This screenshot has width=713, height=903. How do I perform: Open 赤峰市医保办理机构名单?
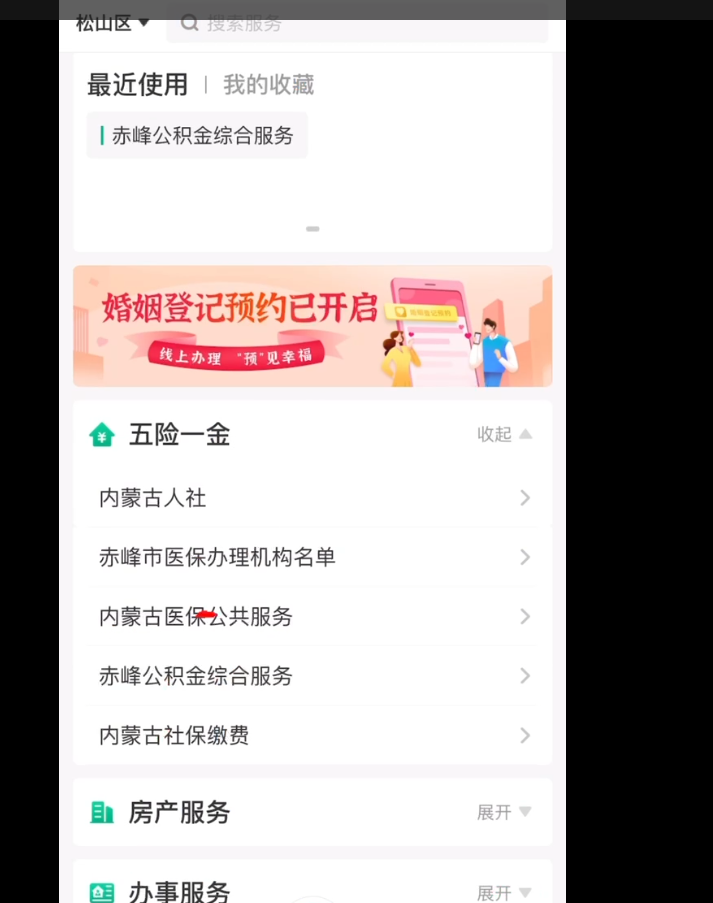[x=312, y=557]
